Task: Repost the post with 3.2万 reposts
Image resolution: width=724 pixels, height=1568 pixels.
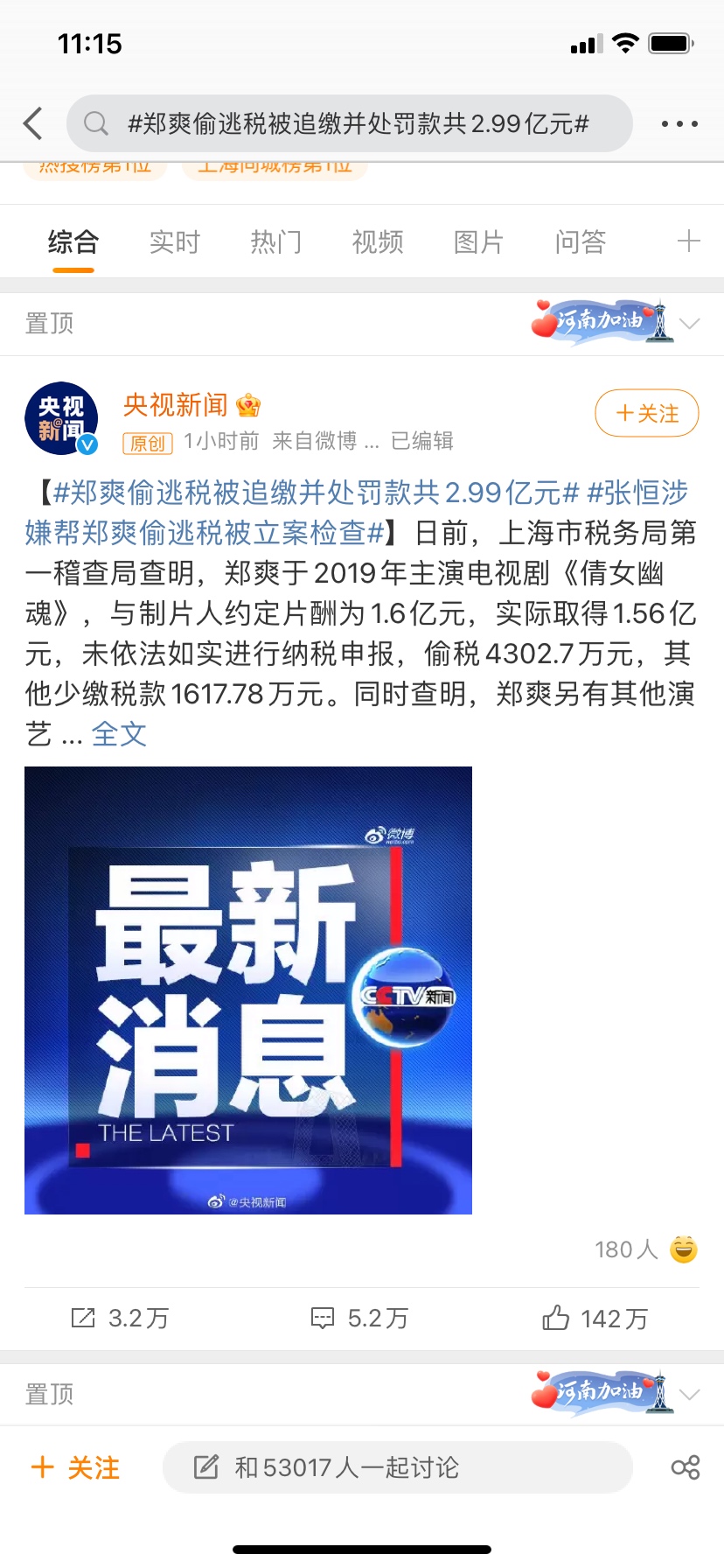Action: (121, 1318)
